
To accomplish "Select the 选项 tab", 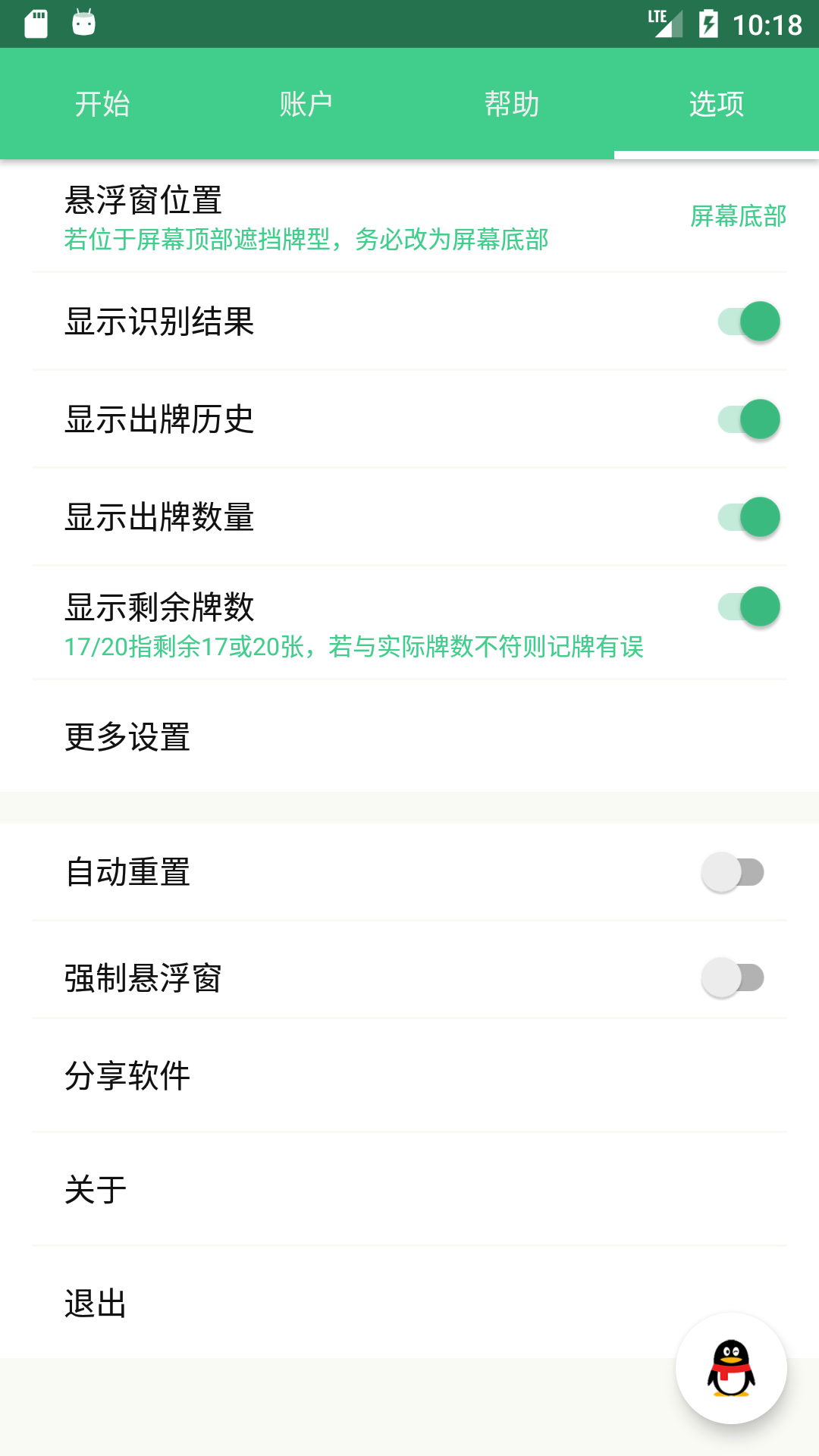I will [x=716, y=104].
